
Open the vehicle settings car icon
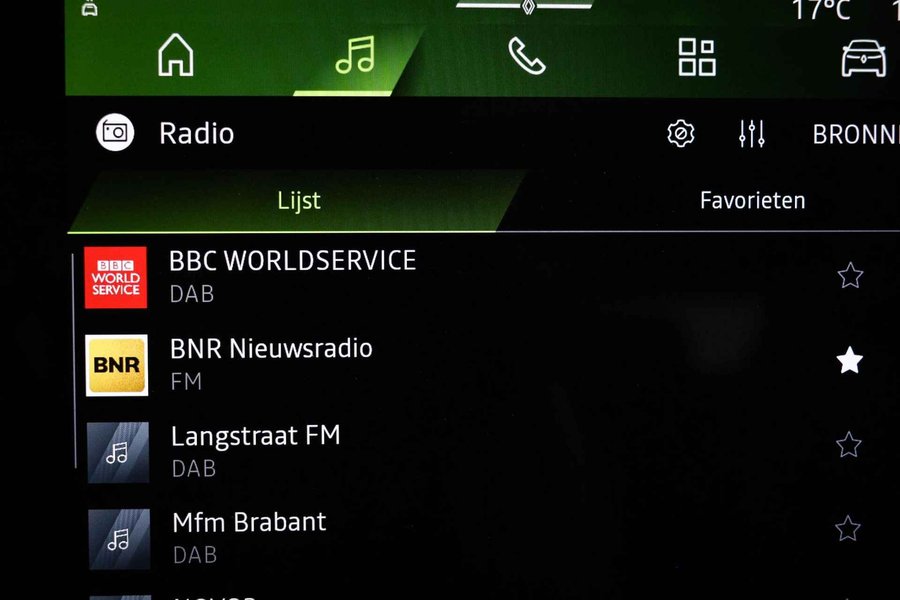863,58
